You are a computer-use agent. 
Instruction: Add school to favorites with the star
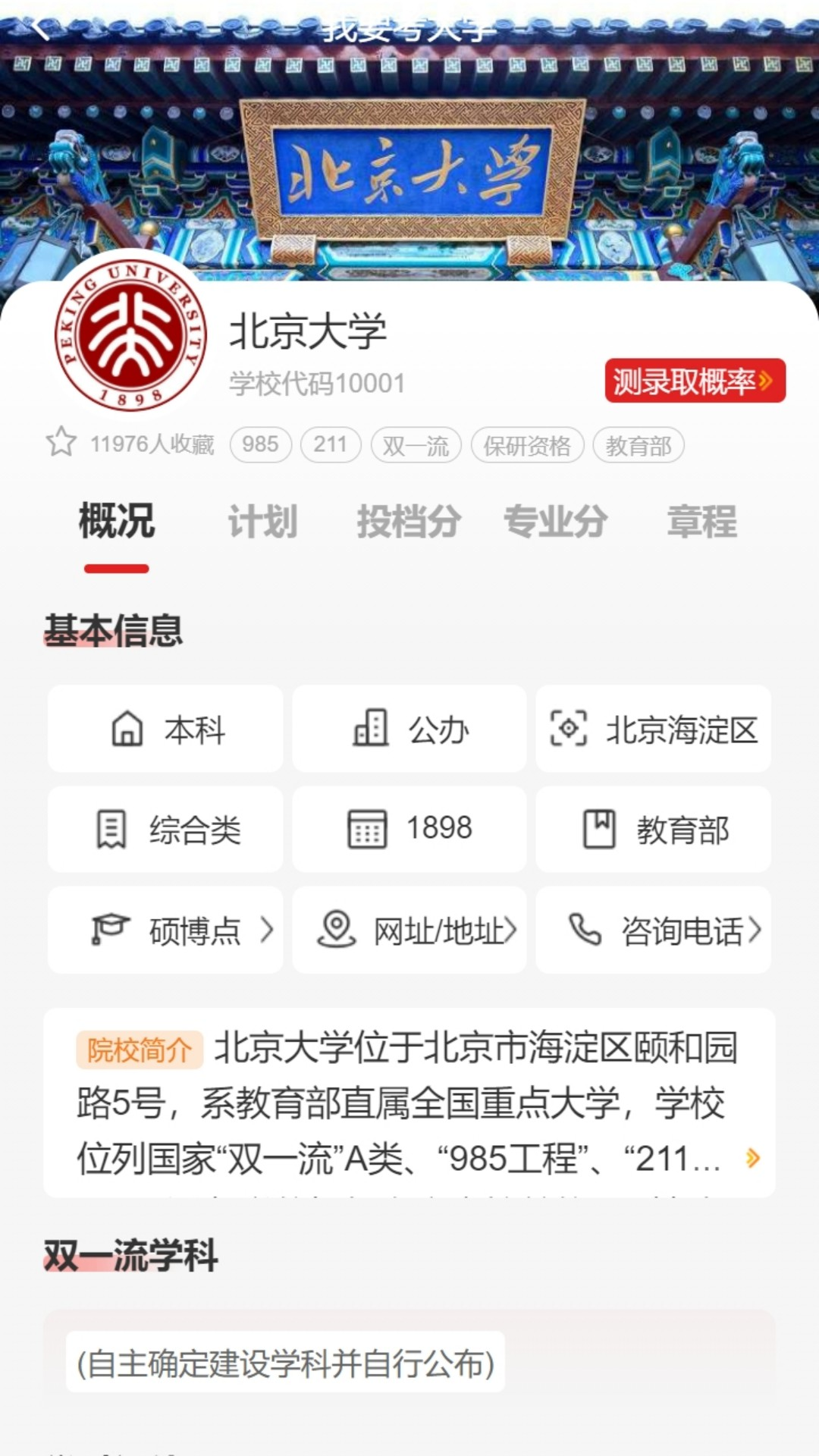coord(61,442)
